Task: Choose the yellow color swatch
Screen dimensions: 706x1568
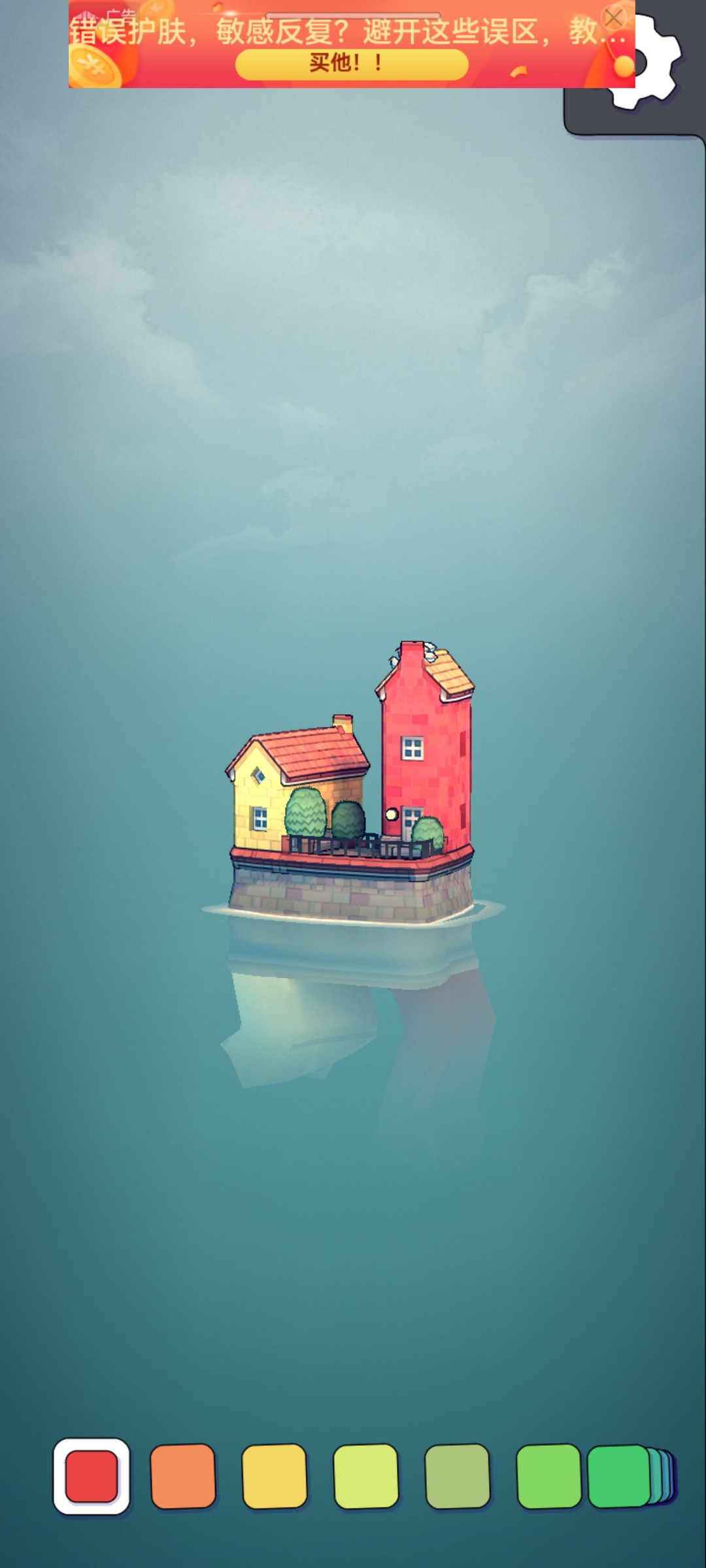Action: [x=275, y=1477]
